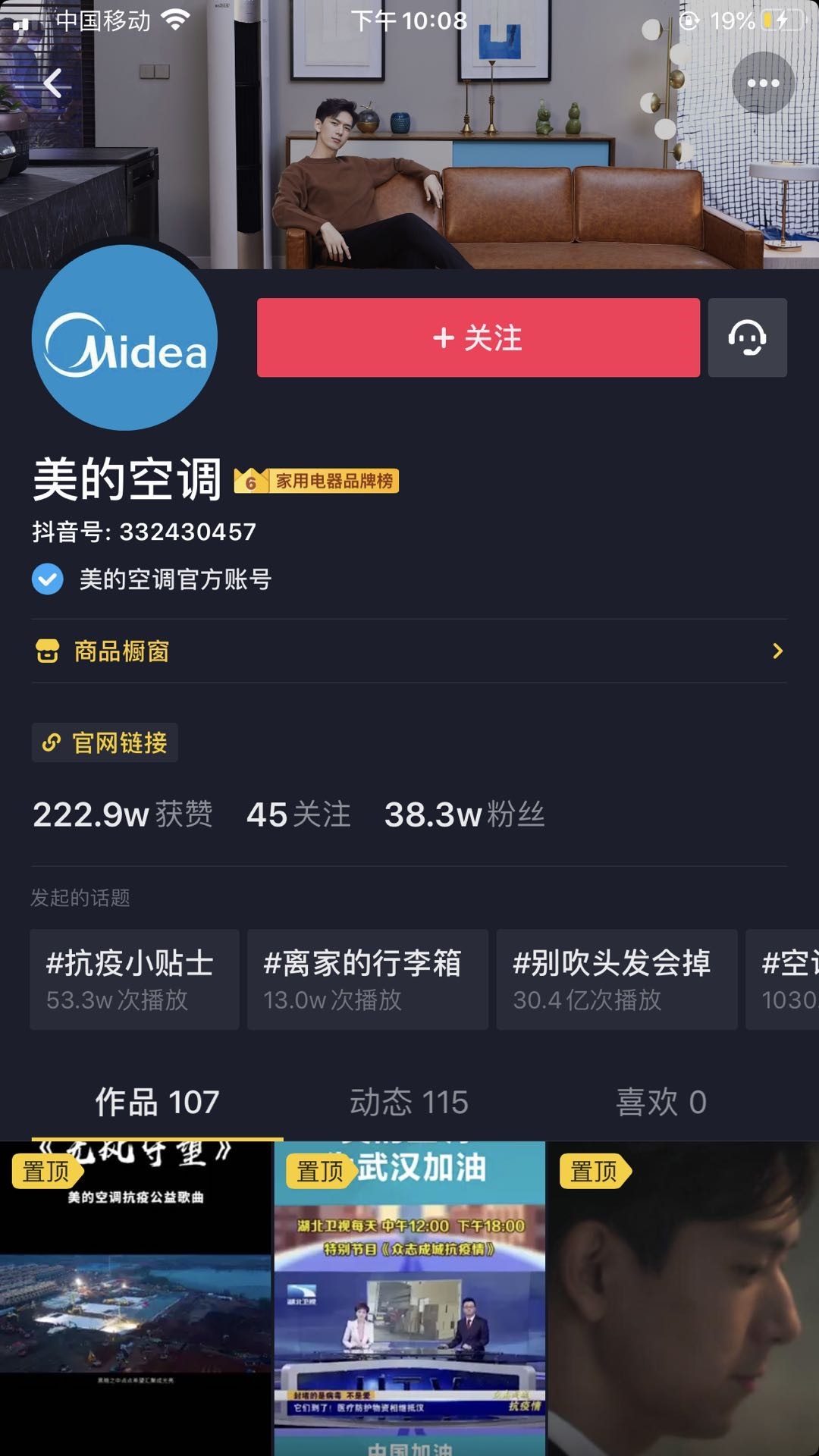The height and width of the screenshot is (1456, 819).
Task: Open the topic #抗疫小贴士
Action: coord(134,979)
